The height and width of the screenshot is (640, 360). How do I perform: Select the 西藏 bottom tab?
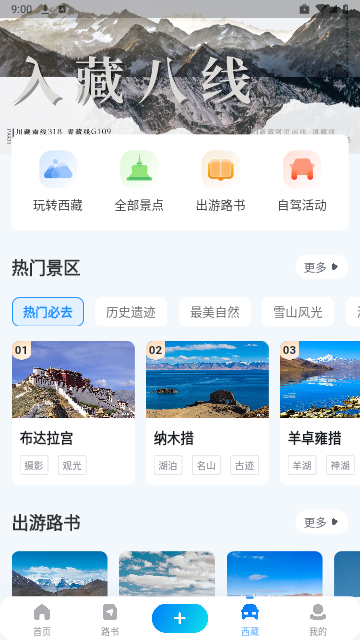tap(250, 620)
